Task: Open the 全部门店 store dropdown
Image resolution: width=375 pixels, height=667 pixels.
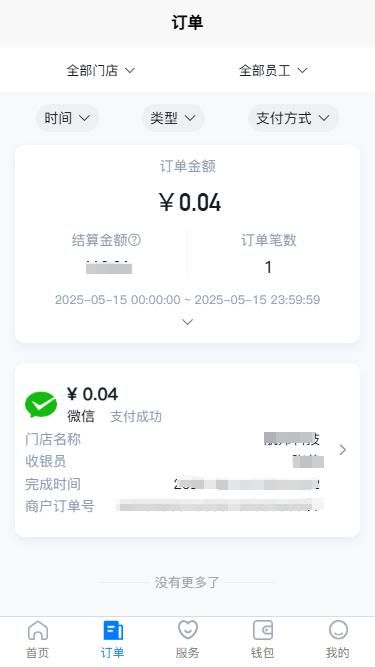Action: [100, 70]
